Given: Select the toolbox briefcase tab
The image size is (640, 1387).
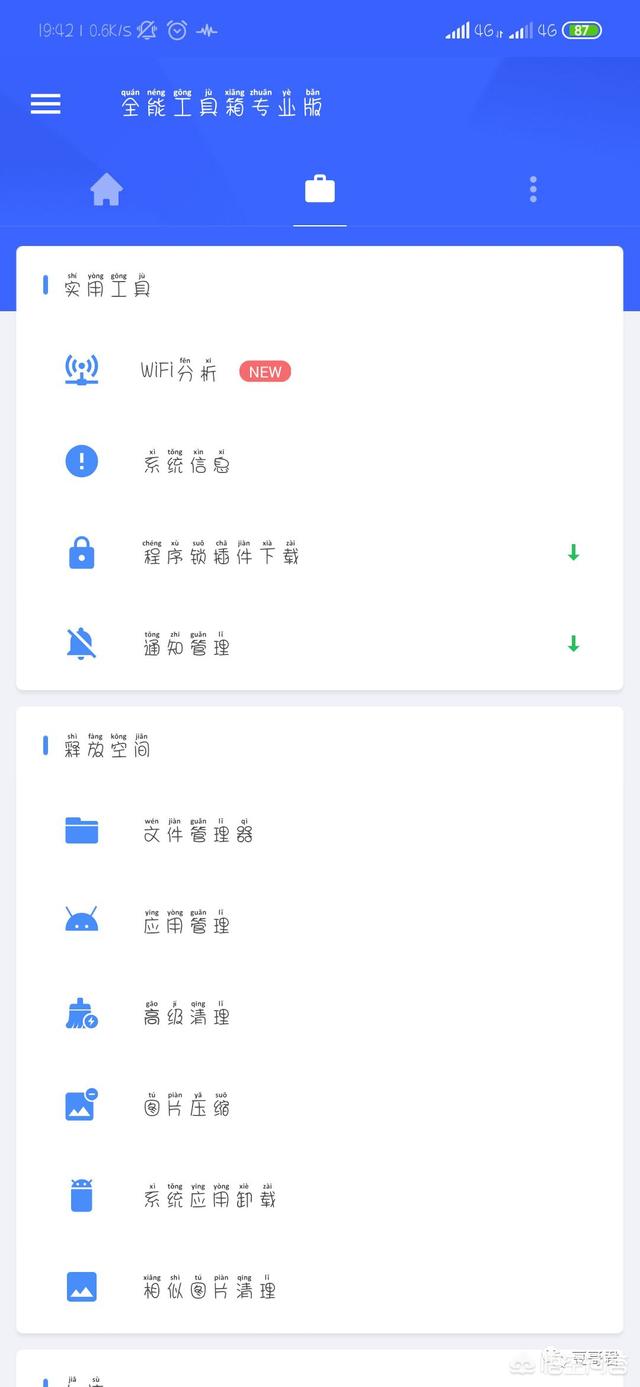Looking at the screenshot, I should click(320, 189).
